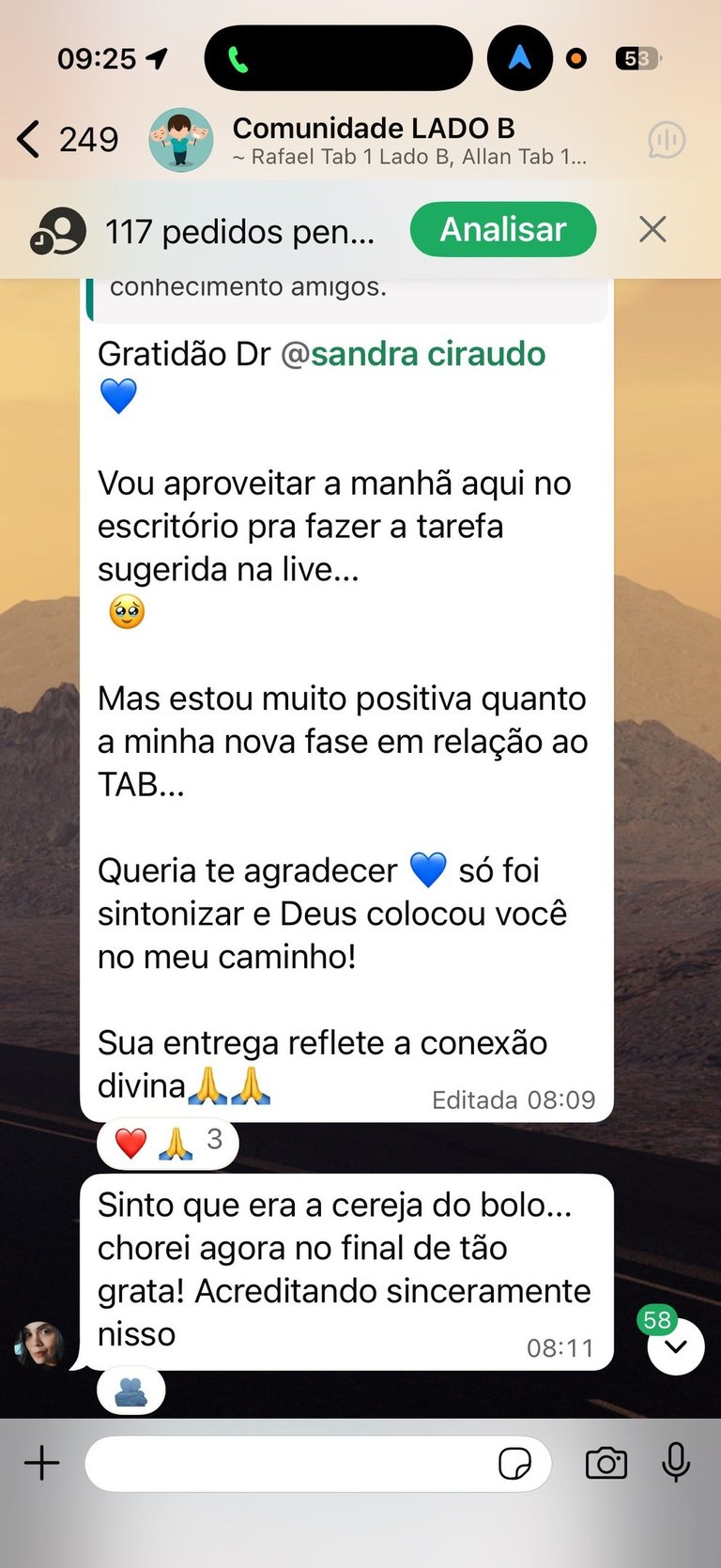The width and height of the screenshot is (721, 1568).
Task: Start a group voice chat
Action: (x=667, y=141)
